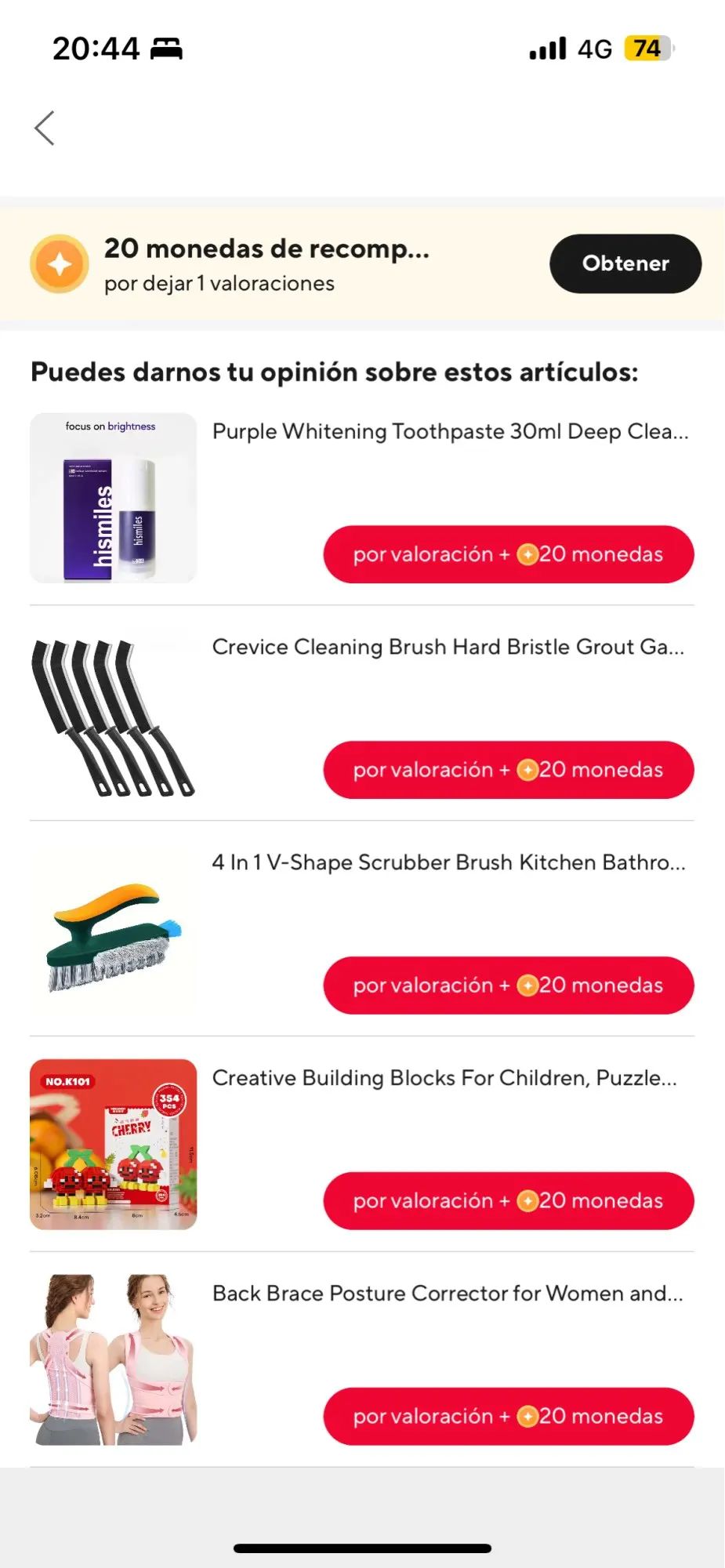Viewport: 725px width, 1568px height.
Task: View the posture corrector product picture
Action: 113,1360
